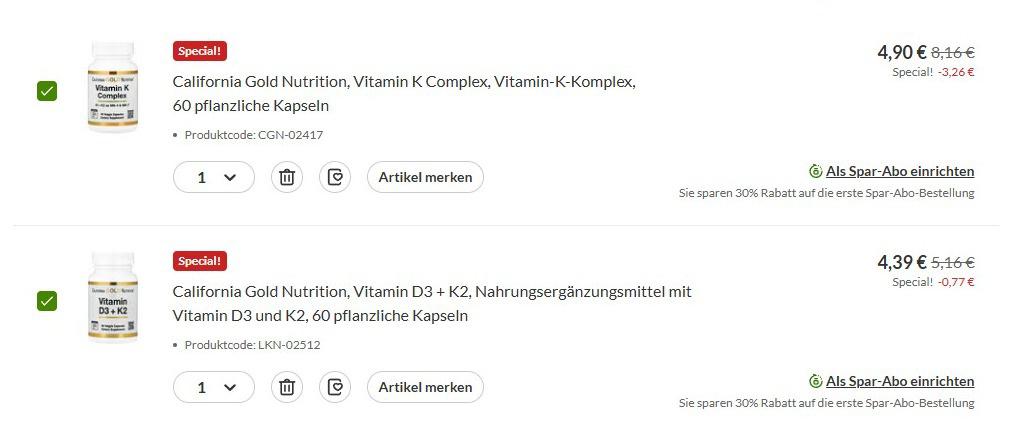Tap Artikel merken for Vitamin K Complex

(425, 177)
